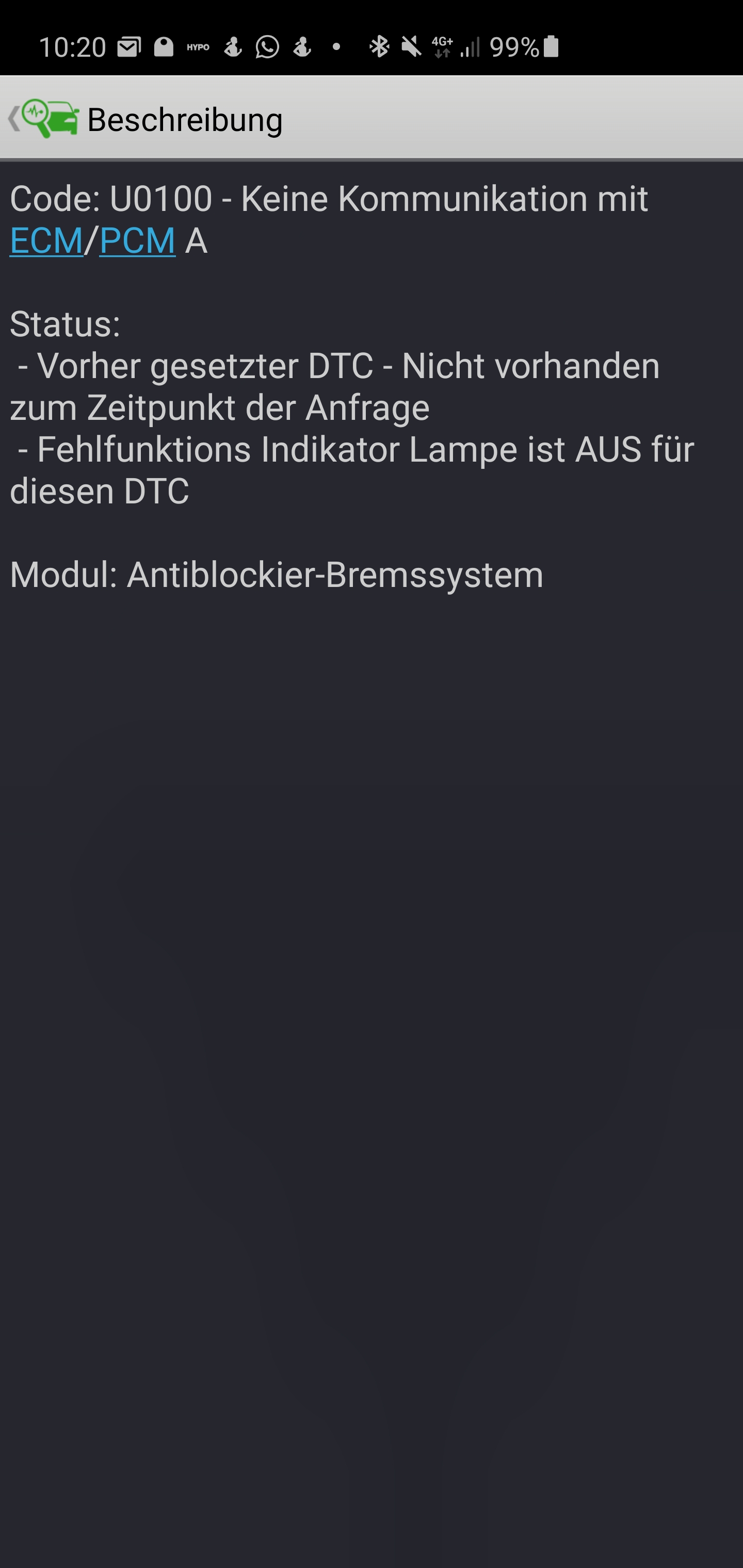Open the PCM link
The width and height of the screenshot is (743, 1568).
(137, 240)
